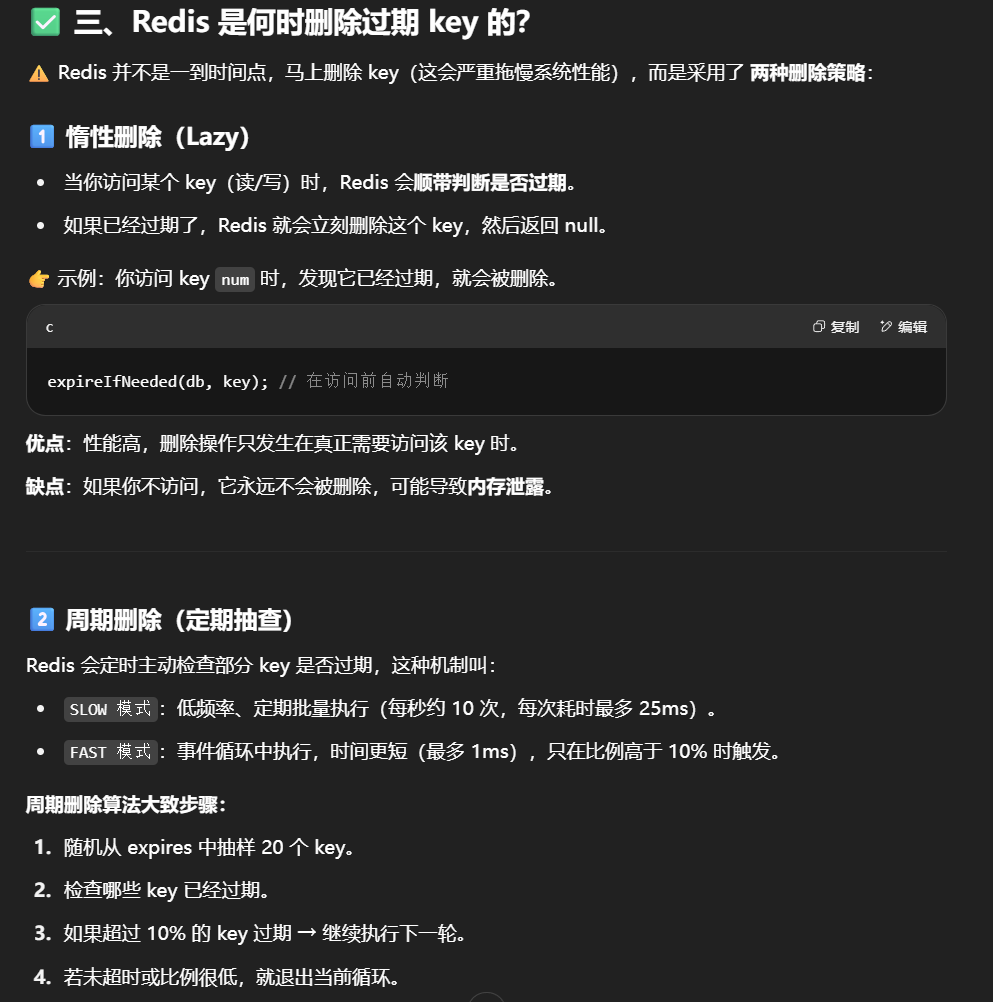Tap 编辑 to edit the code block
This screenshot has width=993, height=1002.
(903, 327)
